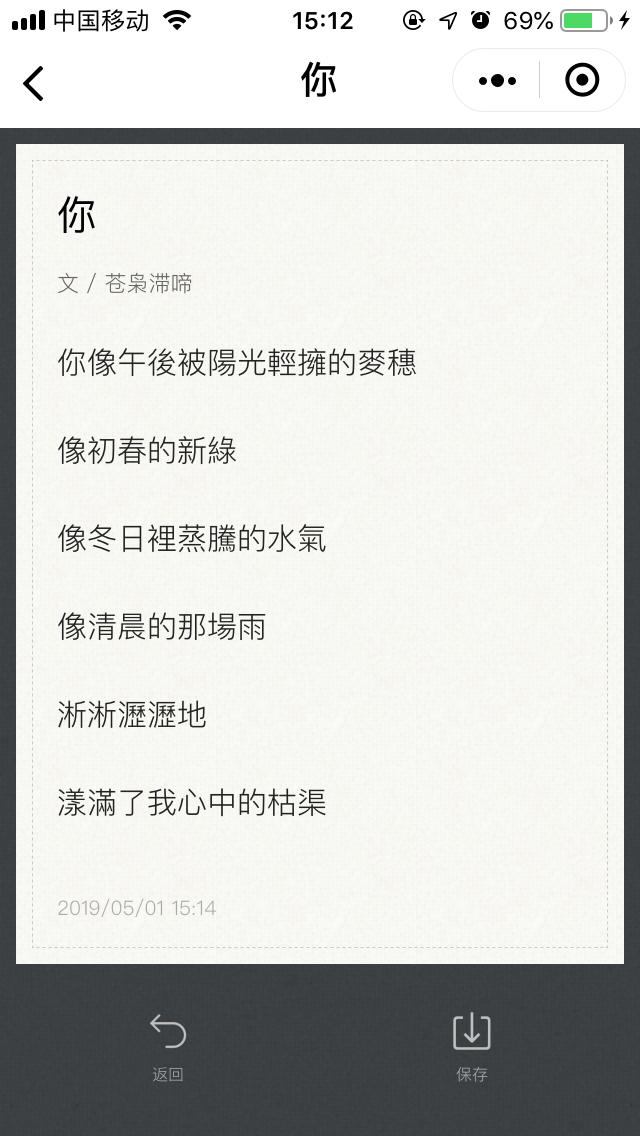This screenshot has width=640, height=1136.
Task: Go back with the top-left arrow
Action: click(33, 83)
